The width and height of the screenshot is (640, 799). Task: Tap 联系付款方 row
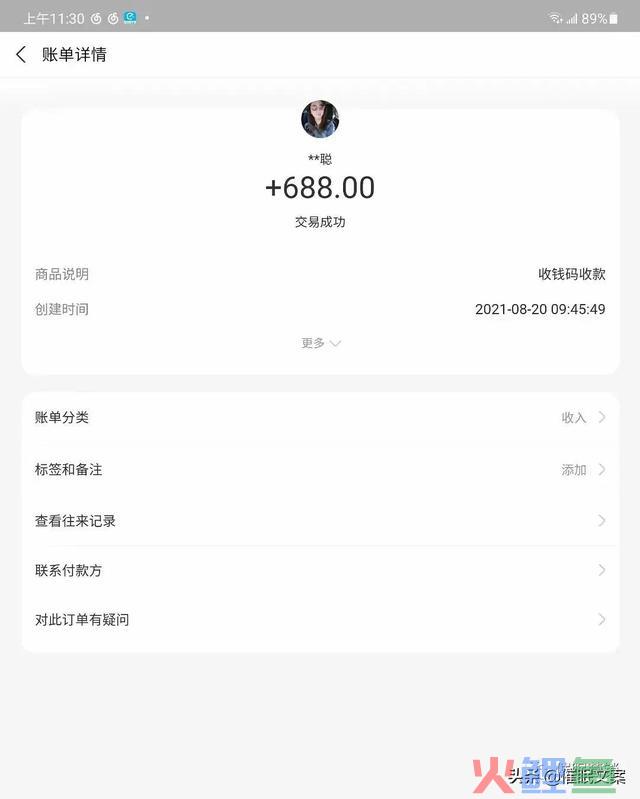[x=320, y=571]
